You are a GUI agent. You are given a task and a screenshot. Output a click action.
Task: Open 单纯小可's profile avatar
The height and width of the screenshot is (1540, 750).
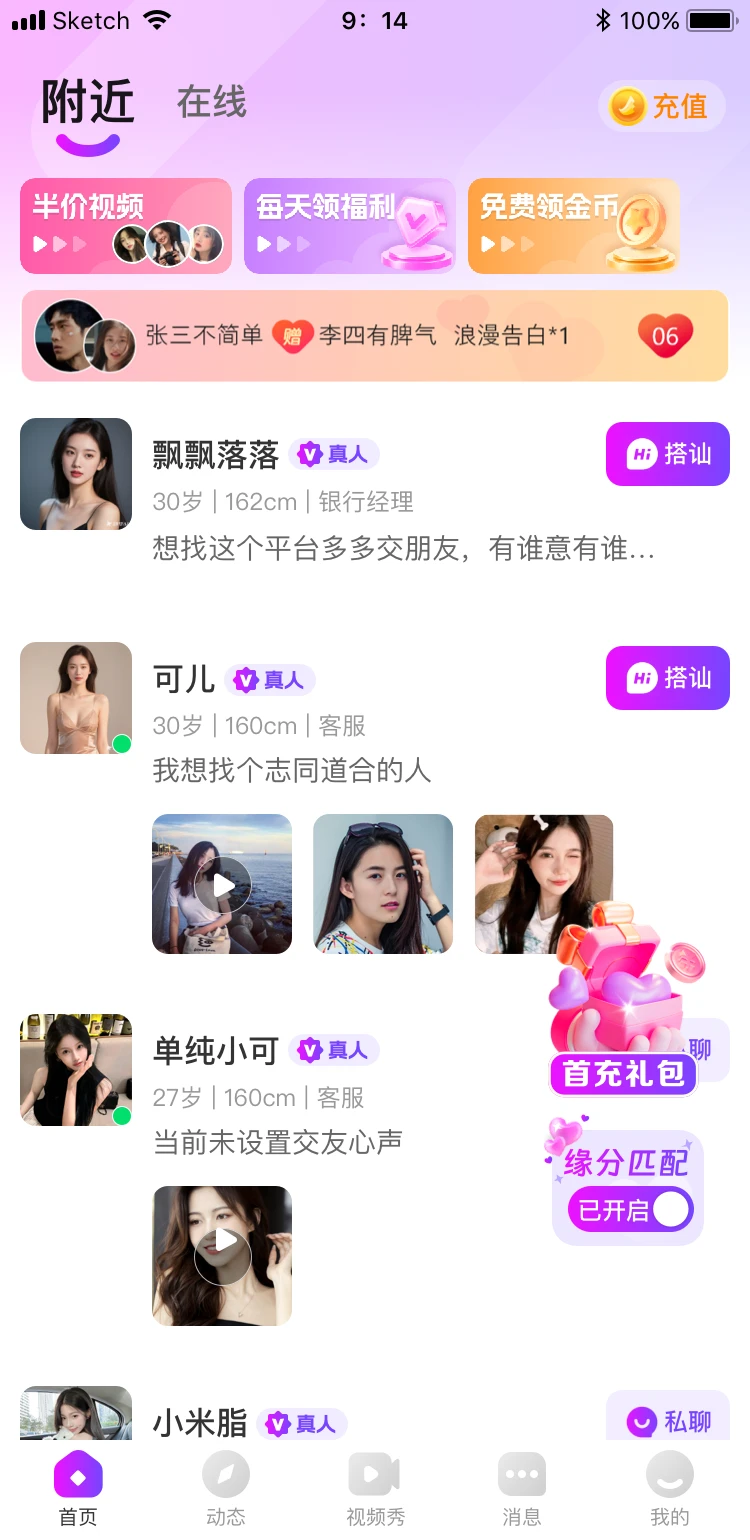(76, 1070)
